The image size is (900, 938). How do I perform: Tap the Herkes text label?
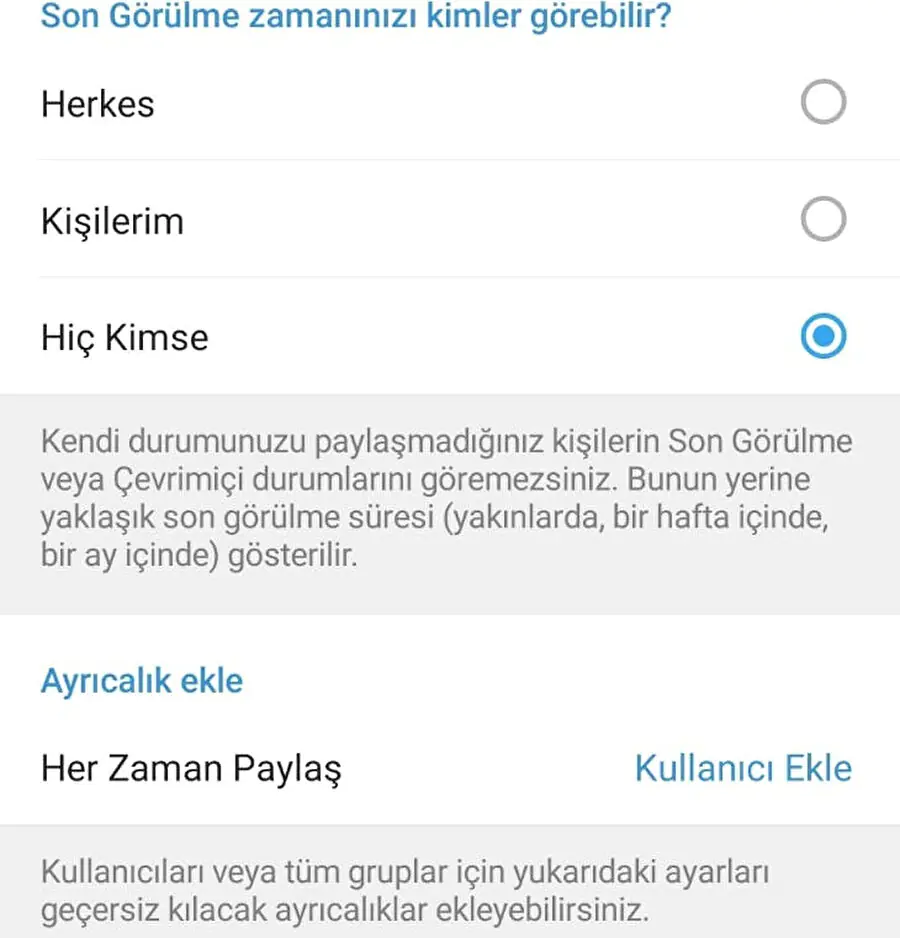coord(97,103)
